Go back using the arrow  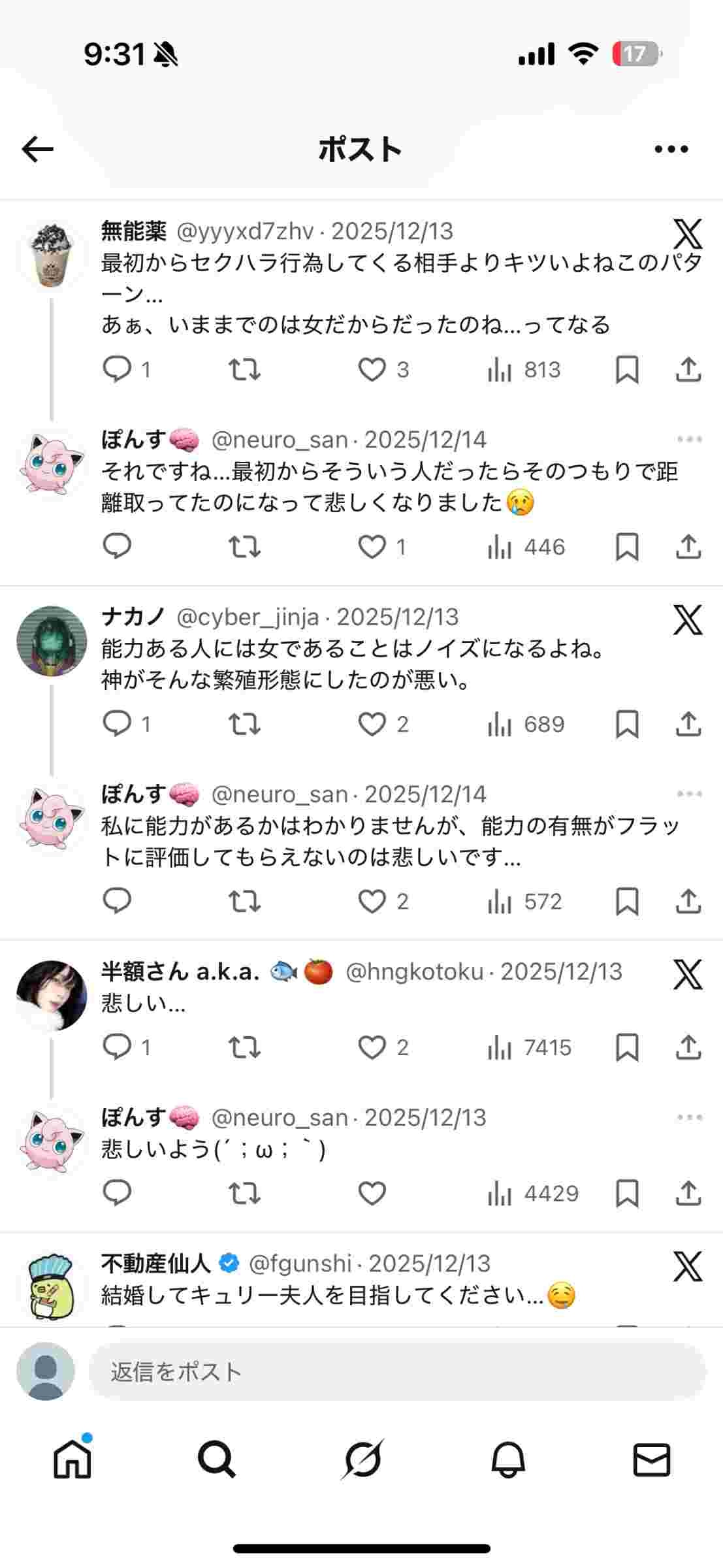point(37,150)
